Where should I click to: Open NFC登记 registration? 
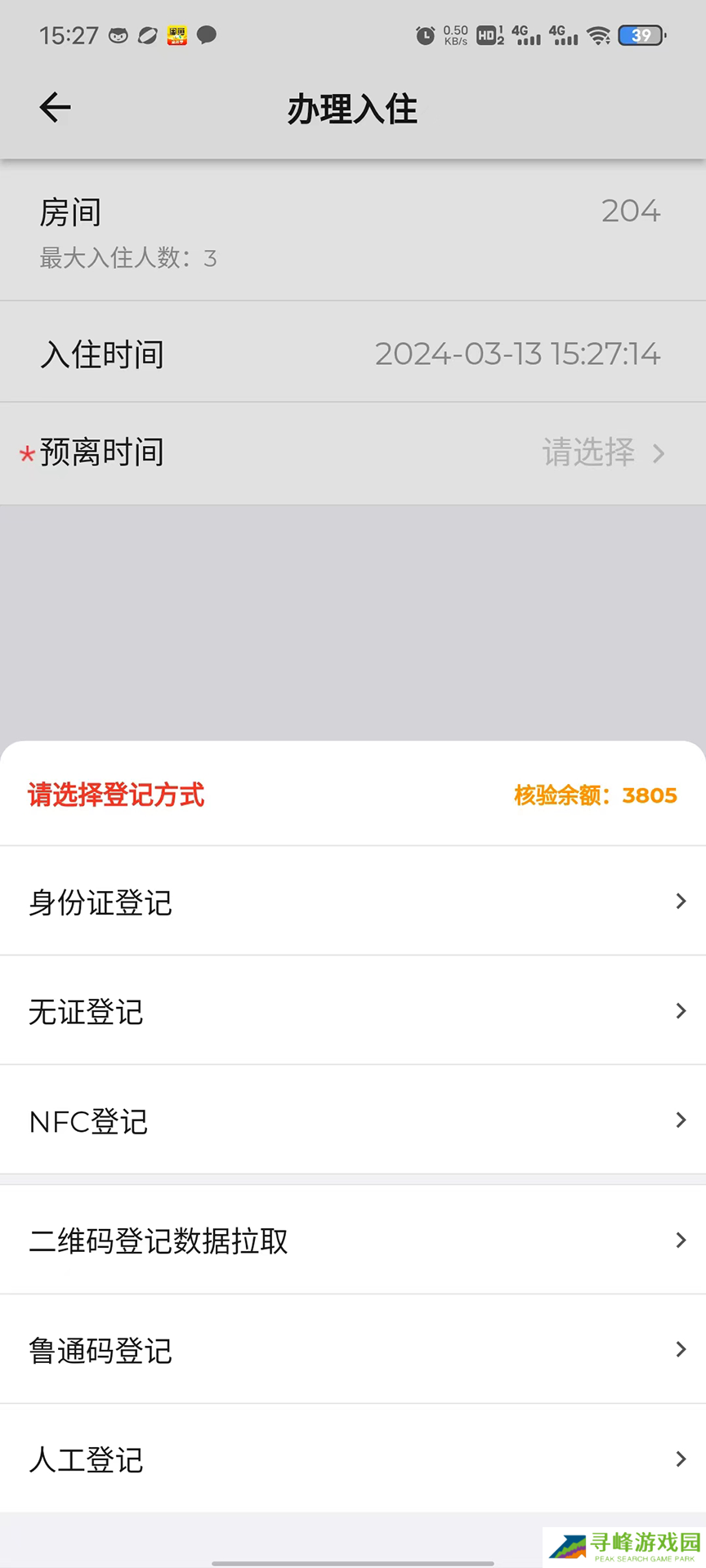coord(353,1120)
